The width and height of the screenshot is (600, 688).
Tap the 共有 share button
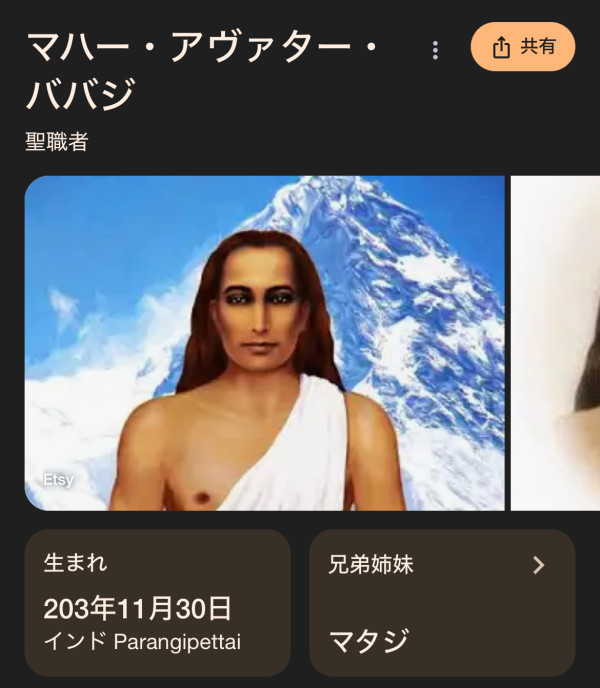523,47
